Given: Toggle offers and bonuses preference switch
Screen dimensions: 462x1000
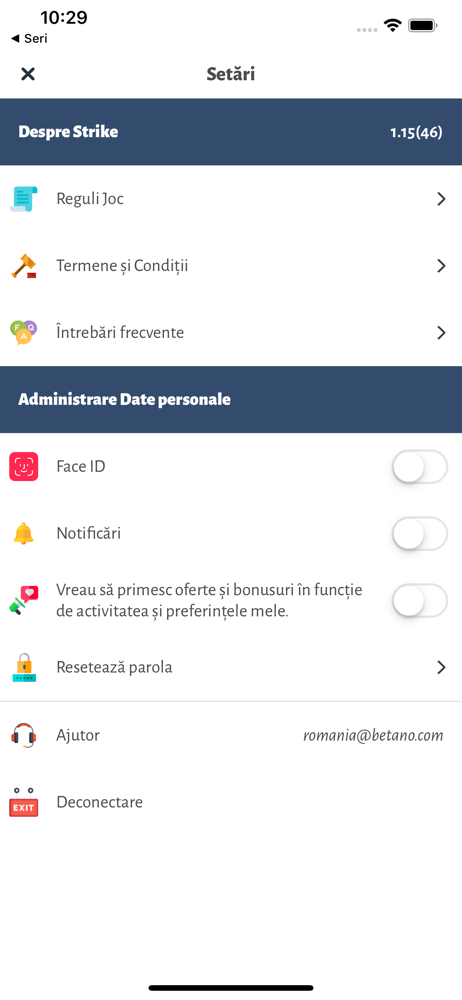Looking at the screenshot, I should pos(419,600).
